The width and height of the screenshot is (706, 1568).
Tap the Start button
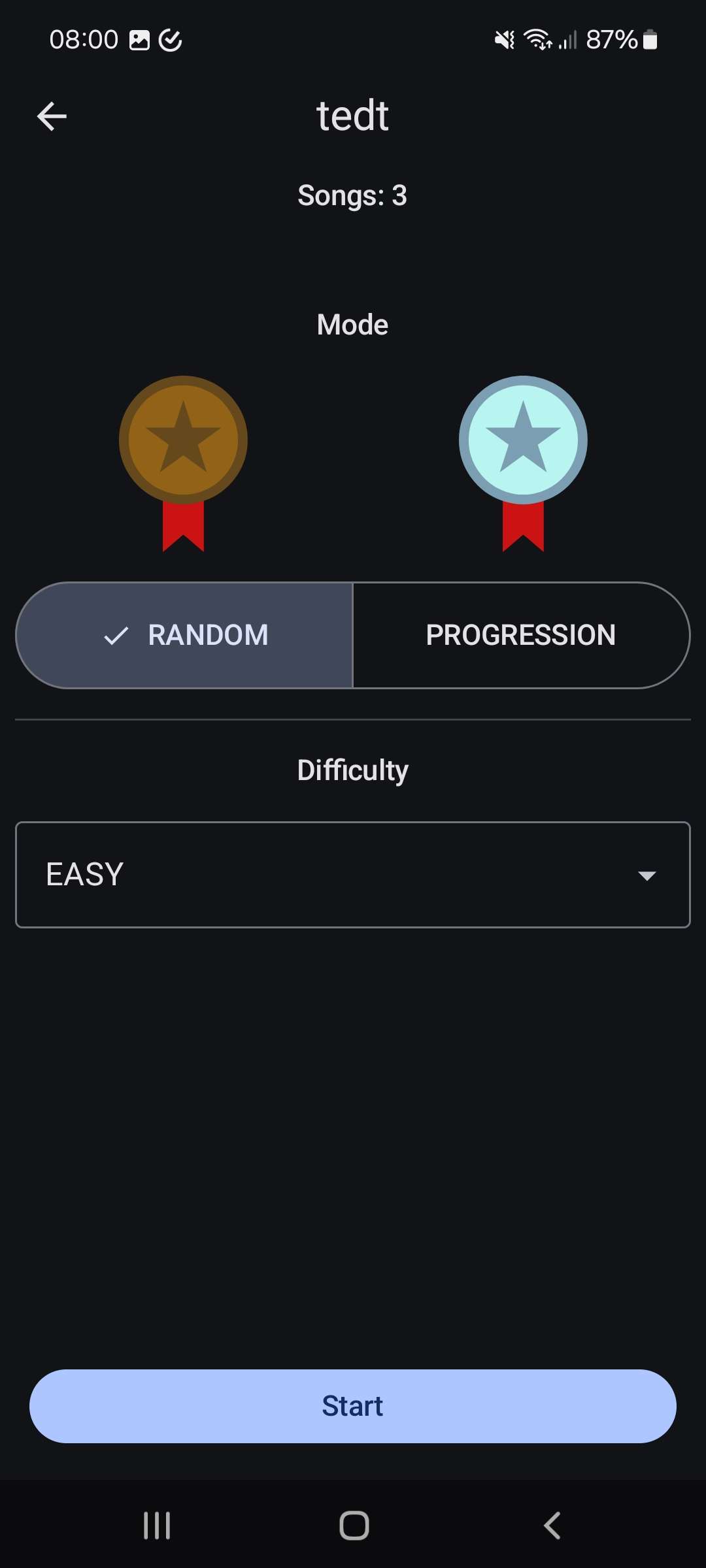coord(353,1406)
